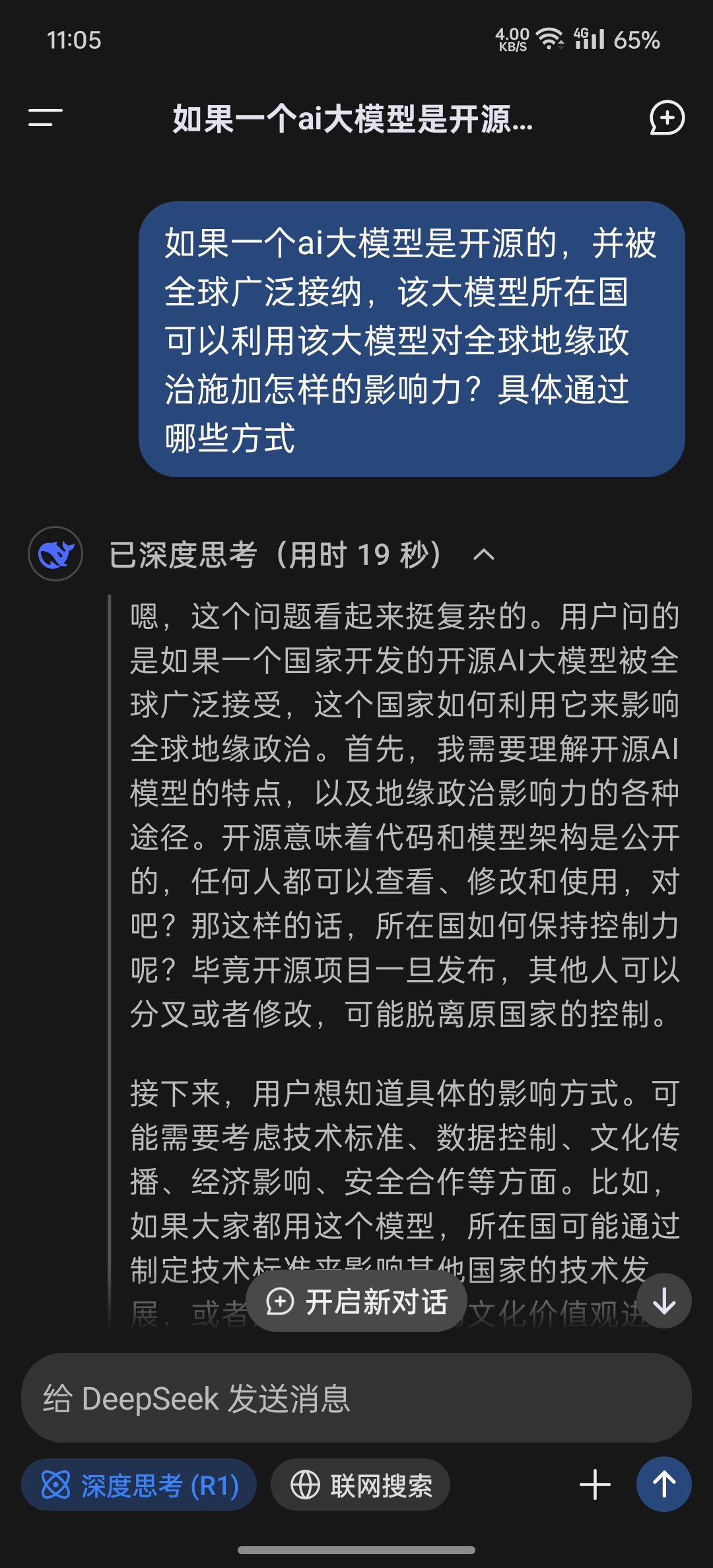Jump to bottom with the down arrow
713x1568 pixels.
tap(664, 1301)
